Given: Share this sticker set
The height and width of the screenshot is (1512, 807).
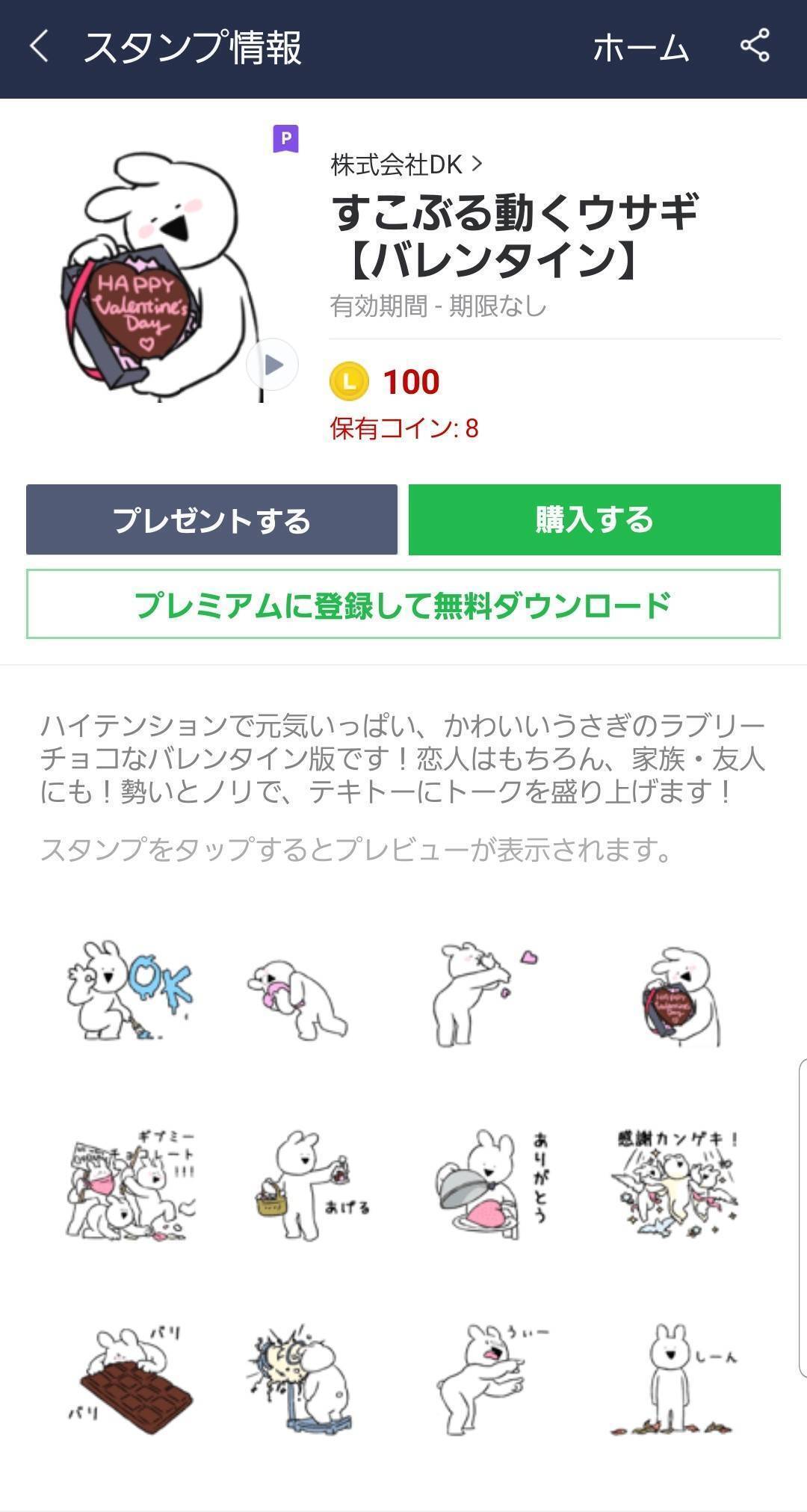Looking at the screenshot, I should (755, 46).
